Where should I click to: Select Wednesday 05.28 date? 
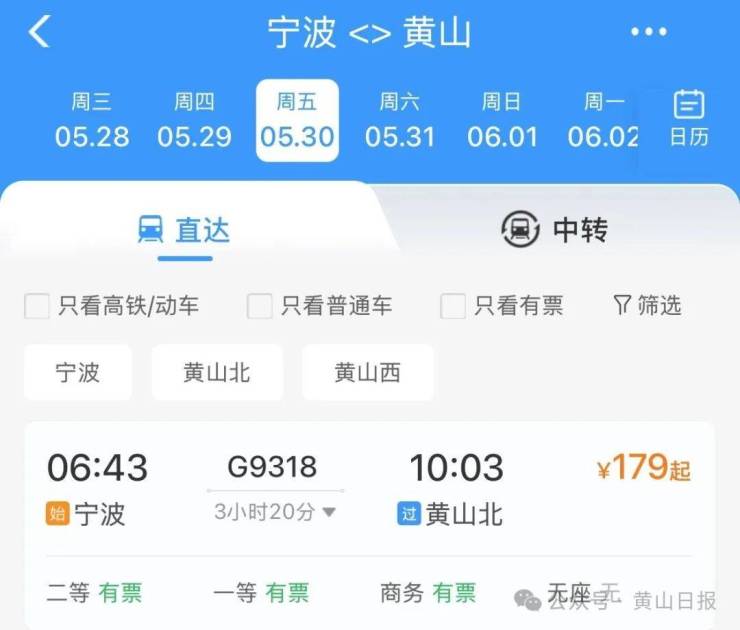click(x=92, y=120)
